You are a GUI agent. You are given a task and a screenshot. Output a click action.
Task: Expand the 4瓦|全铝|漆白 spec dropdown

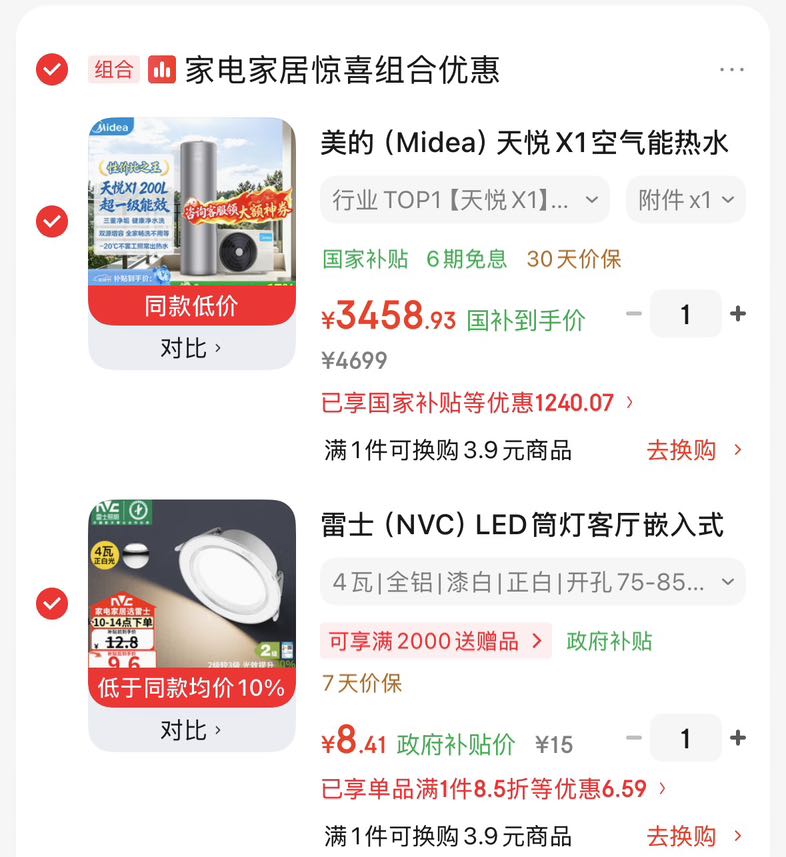533,582
